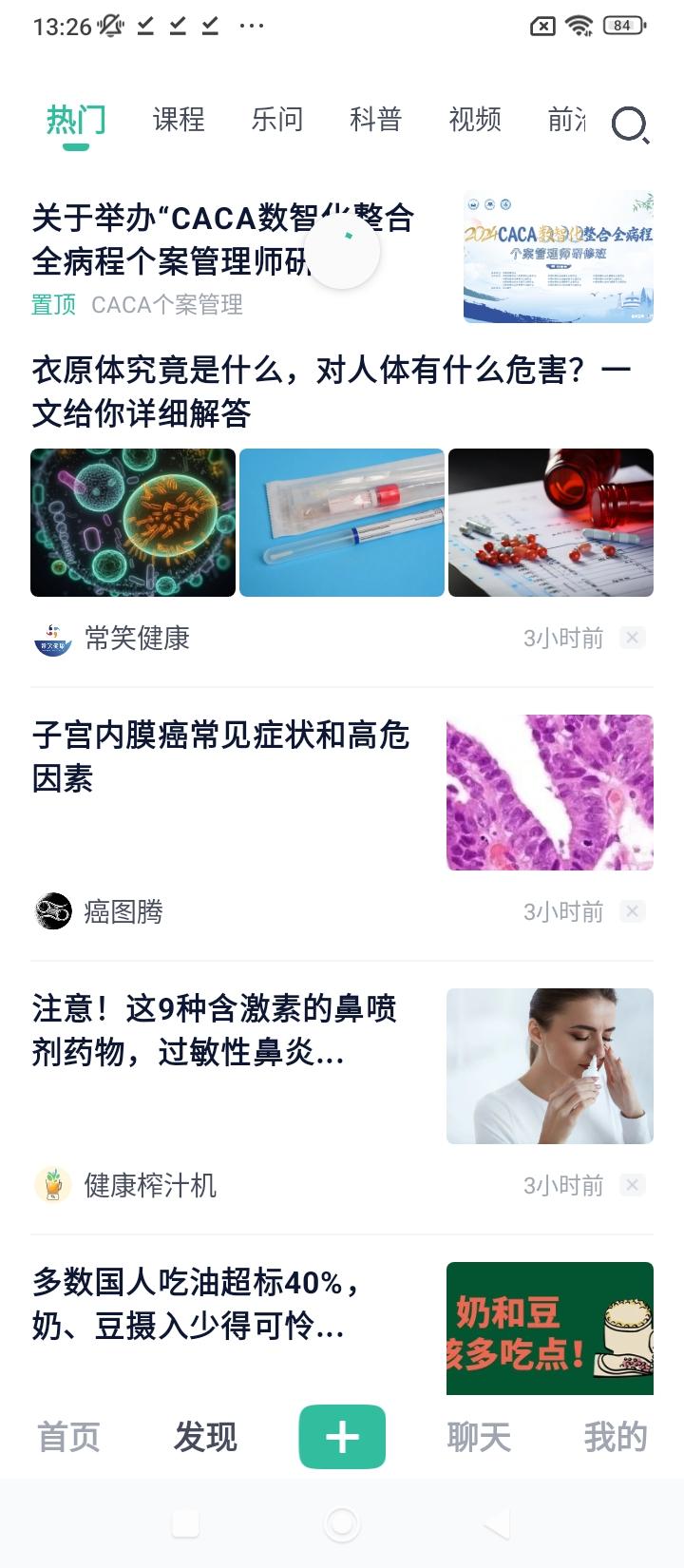Image resolution: width=684 pixels, height=1568 pixels.
Task: Dismiss the nasal spray article with its × button
Action: point(632,1185)
